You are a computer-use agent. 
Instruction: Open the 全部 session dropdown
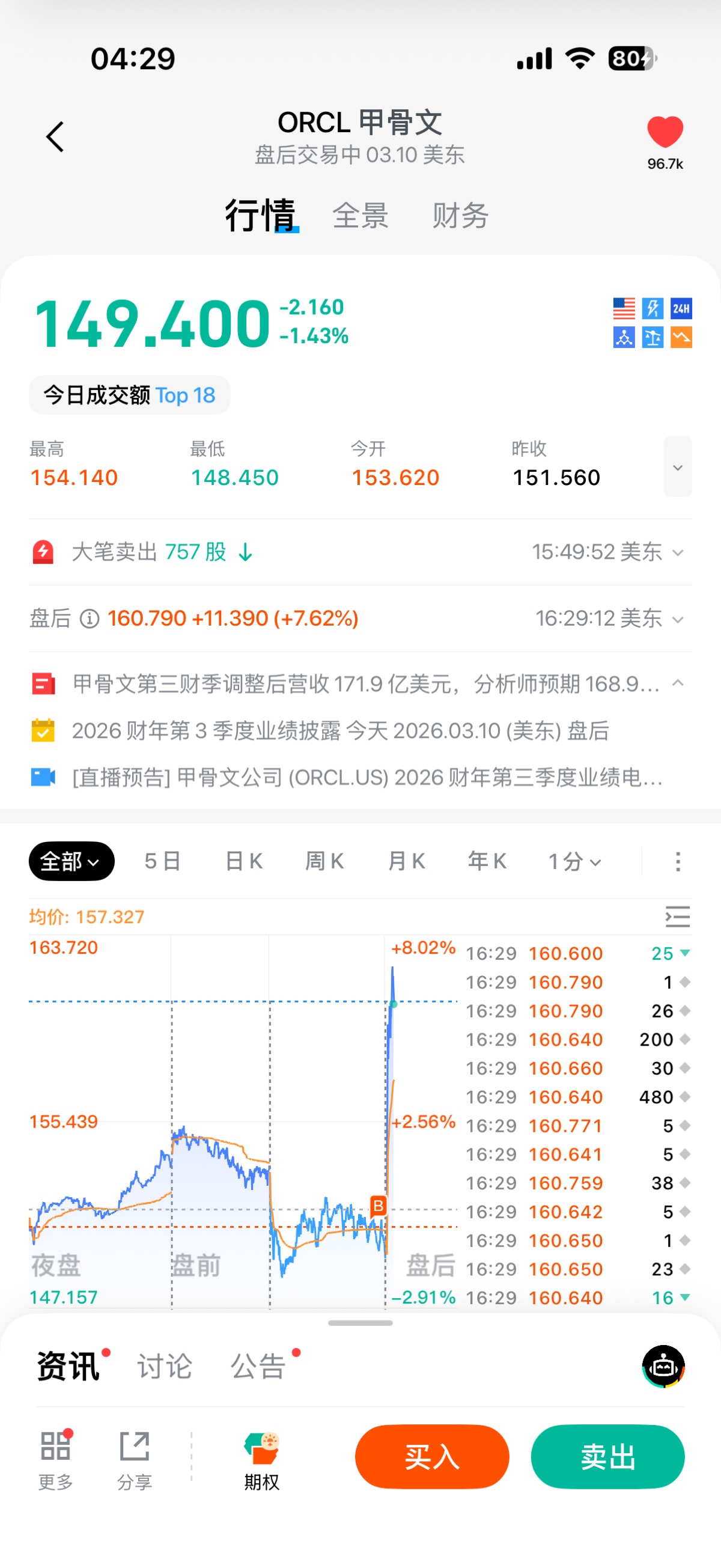71,861
